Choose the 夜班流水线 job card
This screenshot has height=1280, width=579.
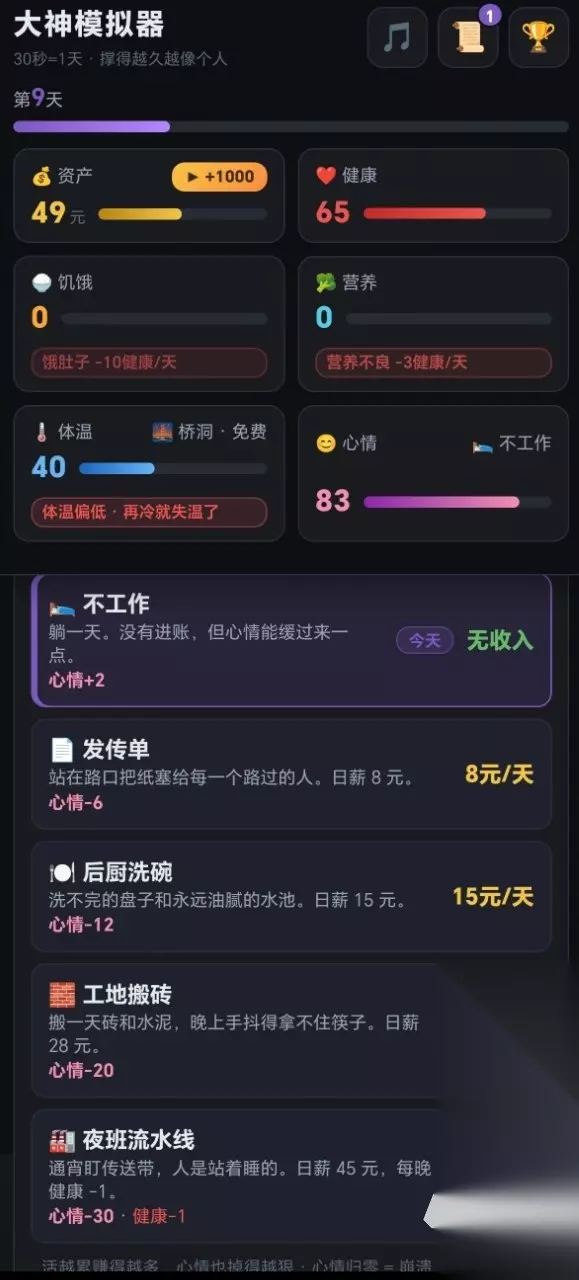[291, 1175]
